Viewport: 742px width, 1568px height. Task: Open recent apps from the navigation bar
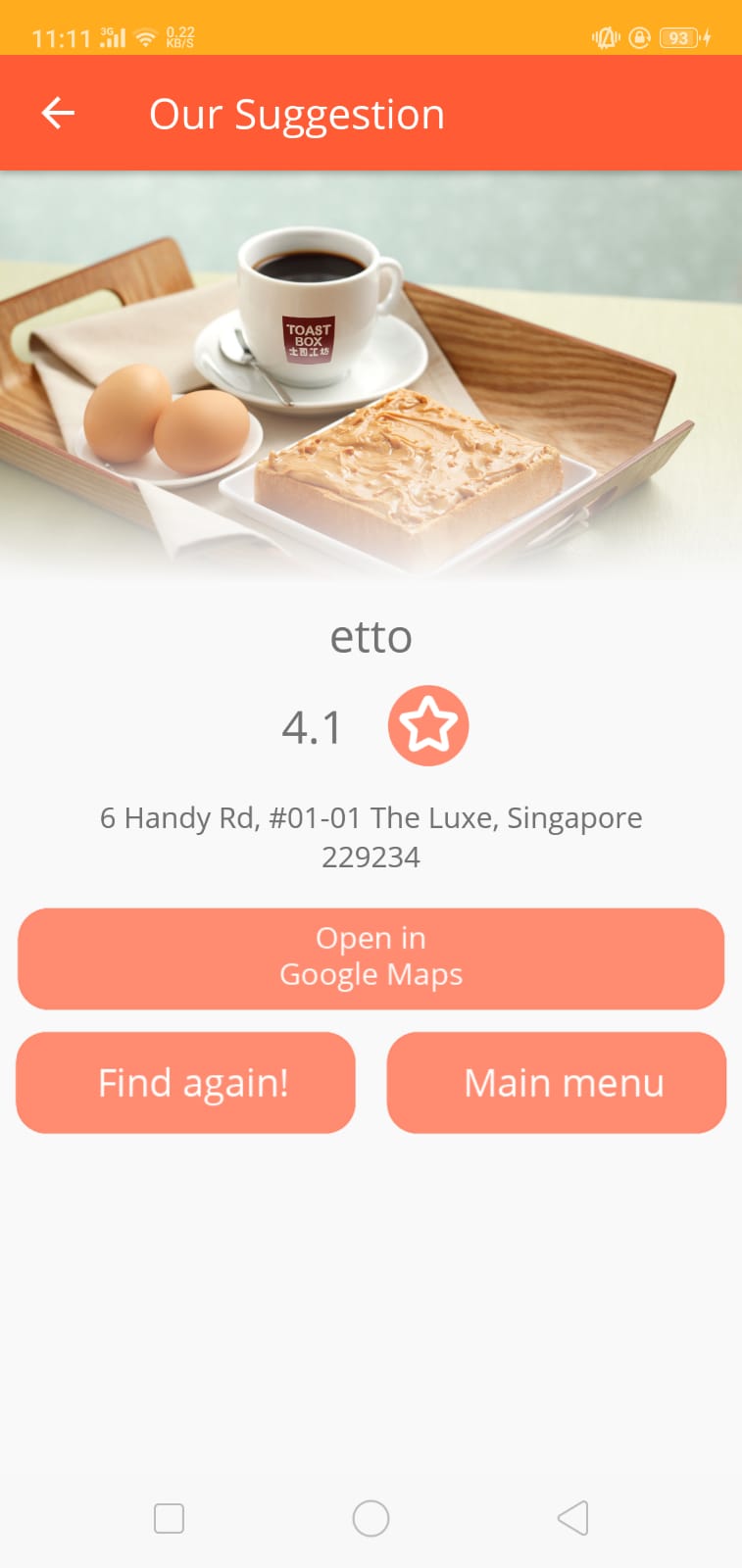coord(169,1518)
